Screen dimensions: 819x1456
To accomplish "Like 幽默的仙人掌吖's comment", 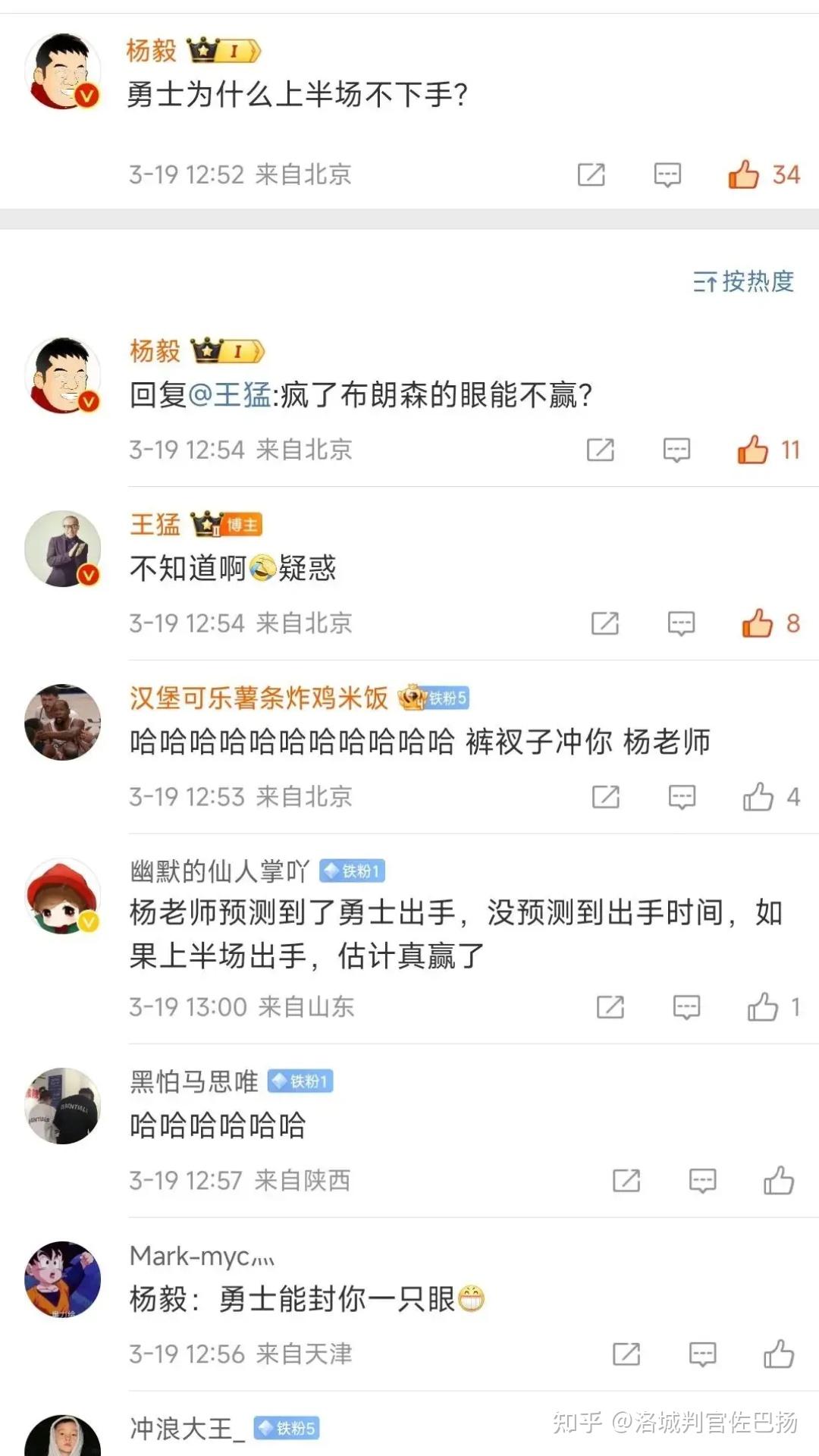I will [x=763, y=1007].
